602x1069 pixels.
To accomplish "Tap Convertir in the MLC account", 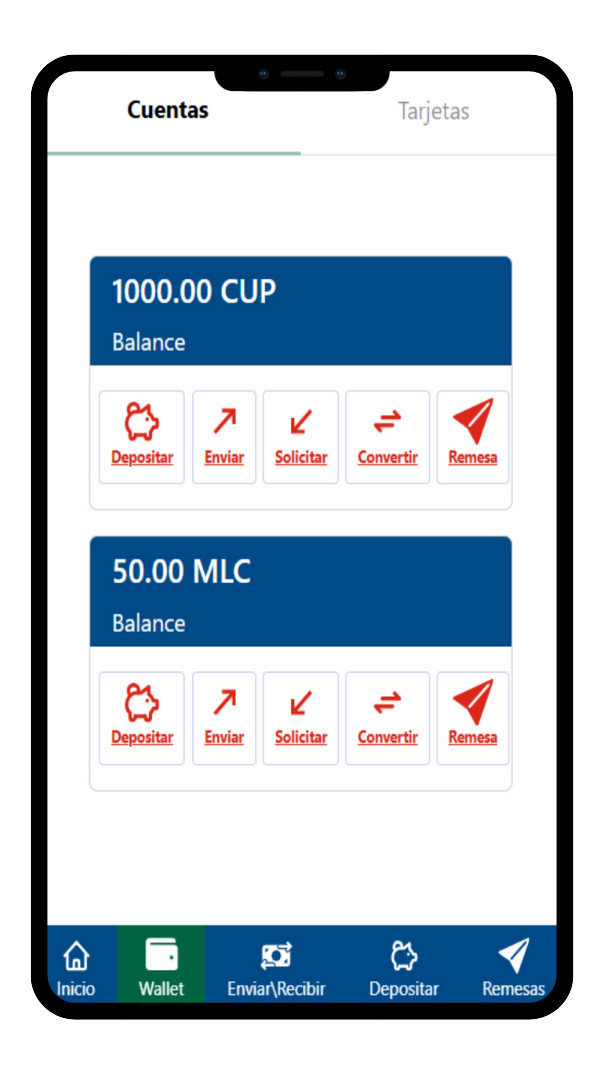I will coord(387,718).
